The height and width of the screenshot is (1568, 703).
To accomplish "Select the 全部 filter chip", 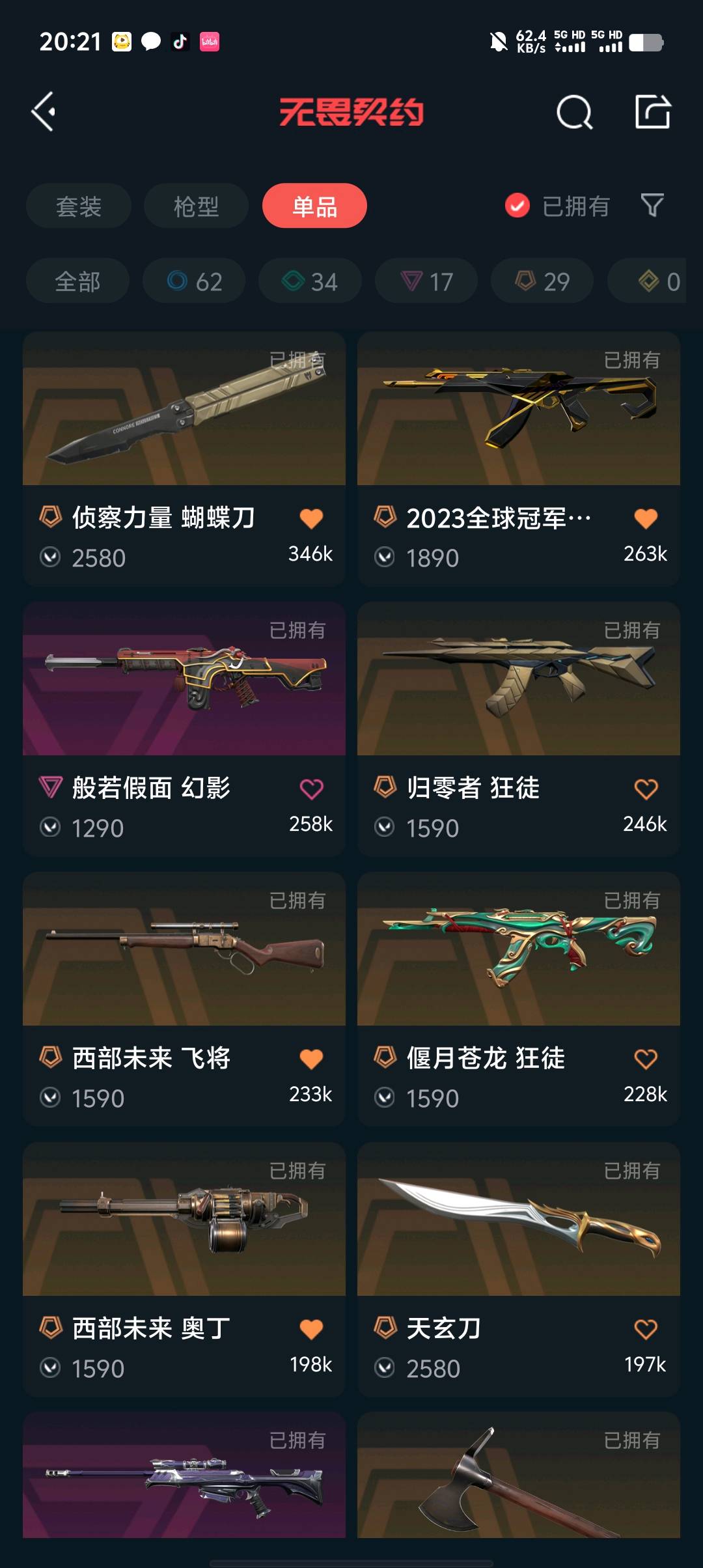I will (77, 281).
